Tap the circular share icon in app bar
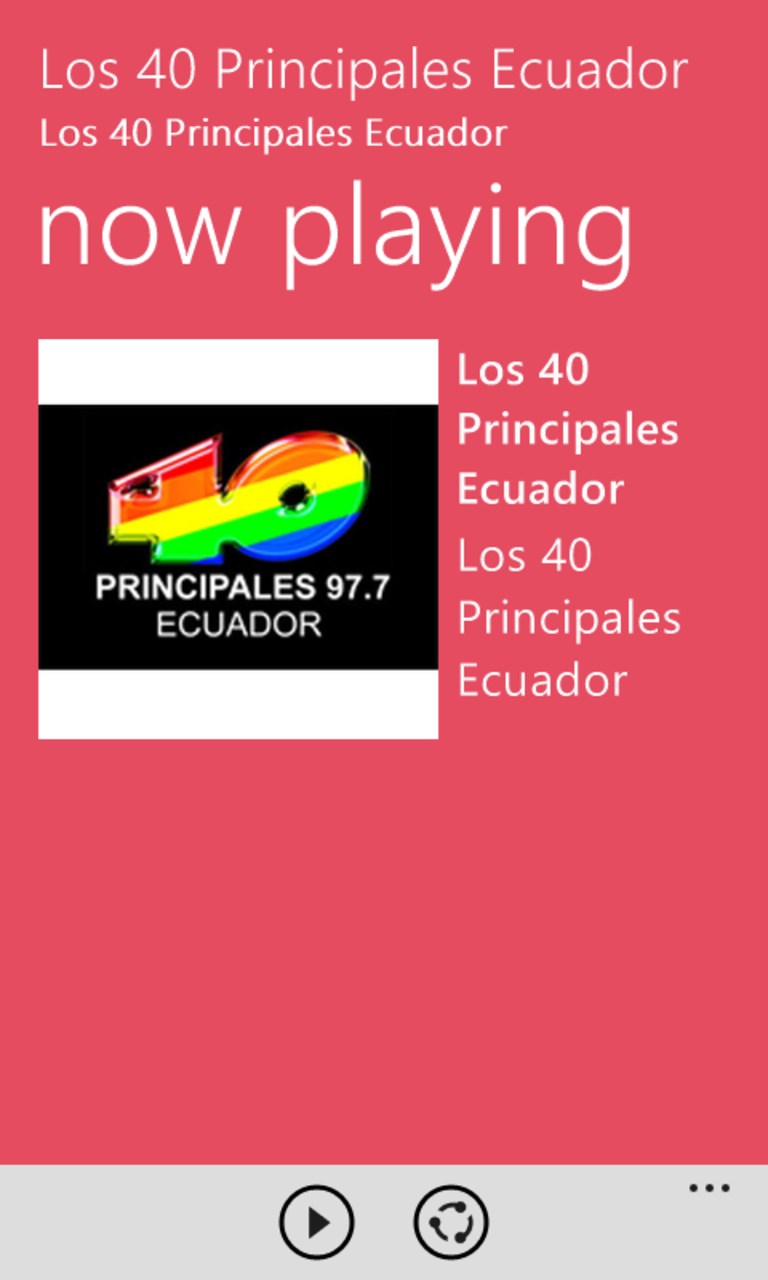This screenshot has width=768, height=1280. [451, 1222]
